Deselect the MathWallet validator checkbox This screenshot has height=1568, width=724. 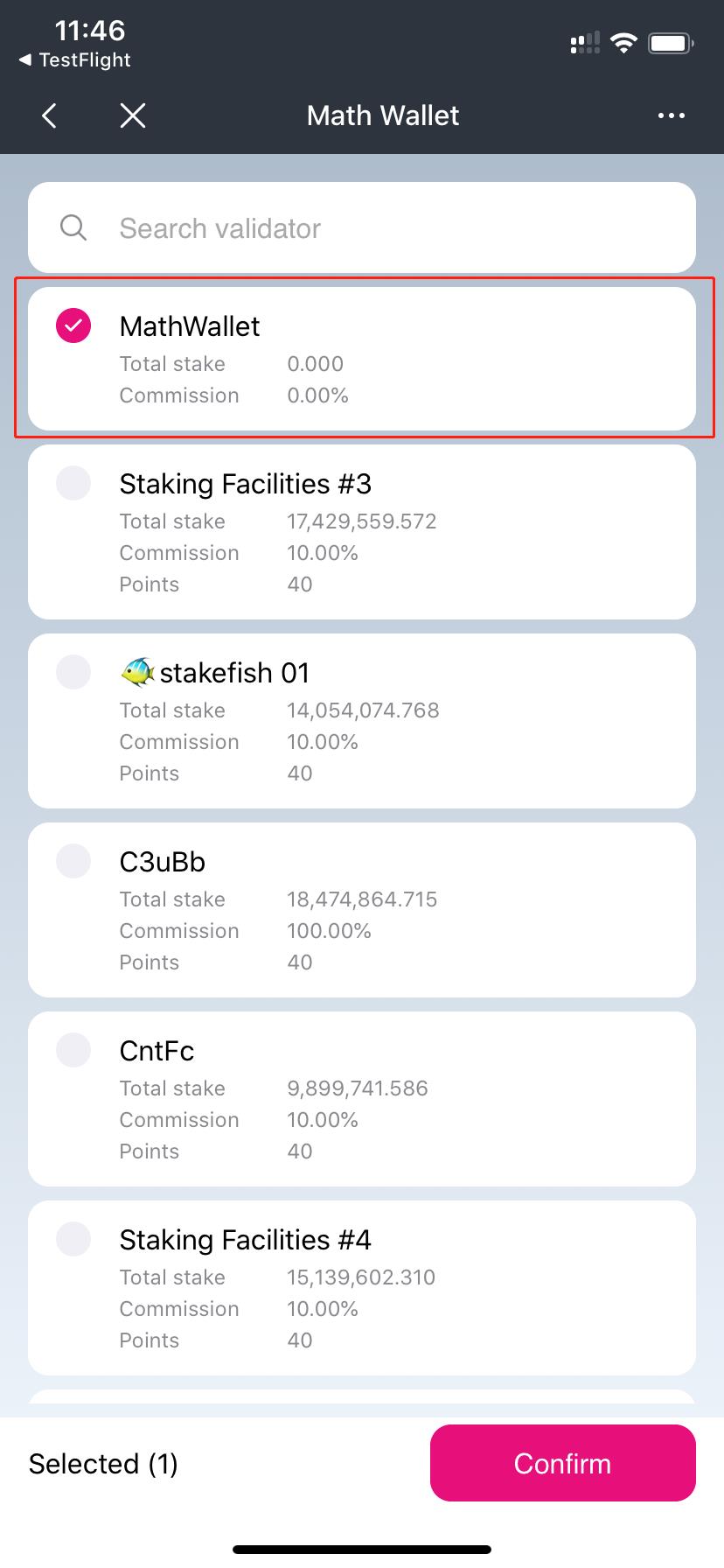(73, 325)
